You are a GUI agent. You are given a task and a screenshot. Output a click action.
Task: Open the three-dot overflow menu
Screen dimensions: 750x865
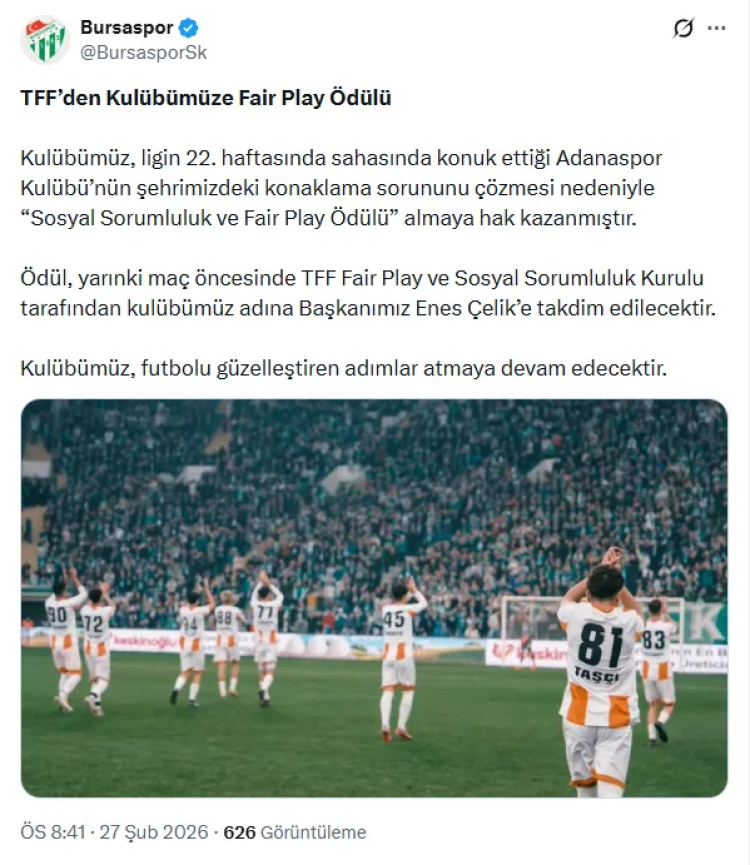coord(716,29)
